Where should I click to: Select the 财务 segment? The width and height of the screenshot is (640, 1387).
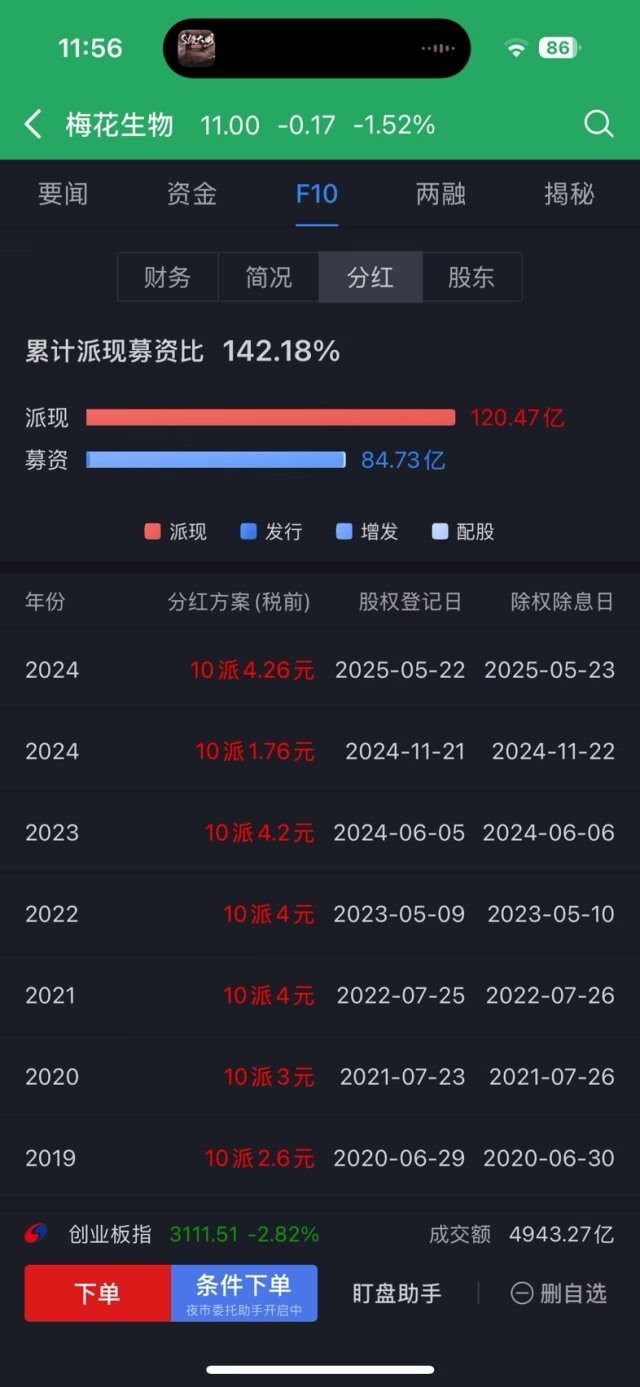point(167,277)
